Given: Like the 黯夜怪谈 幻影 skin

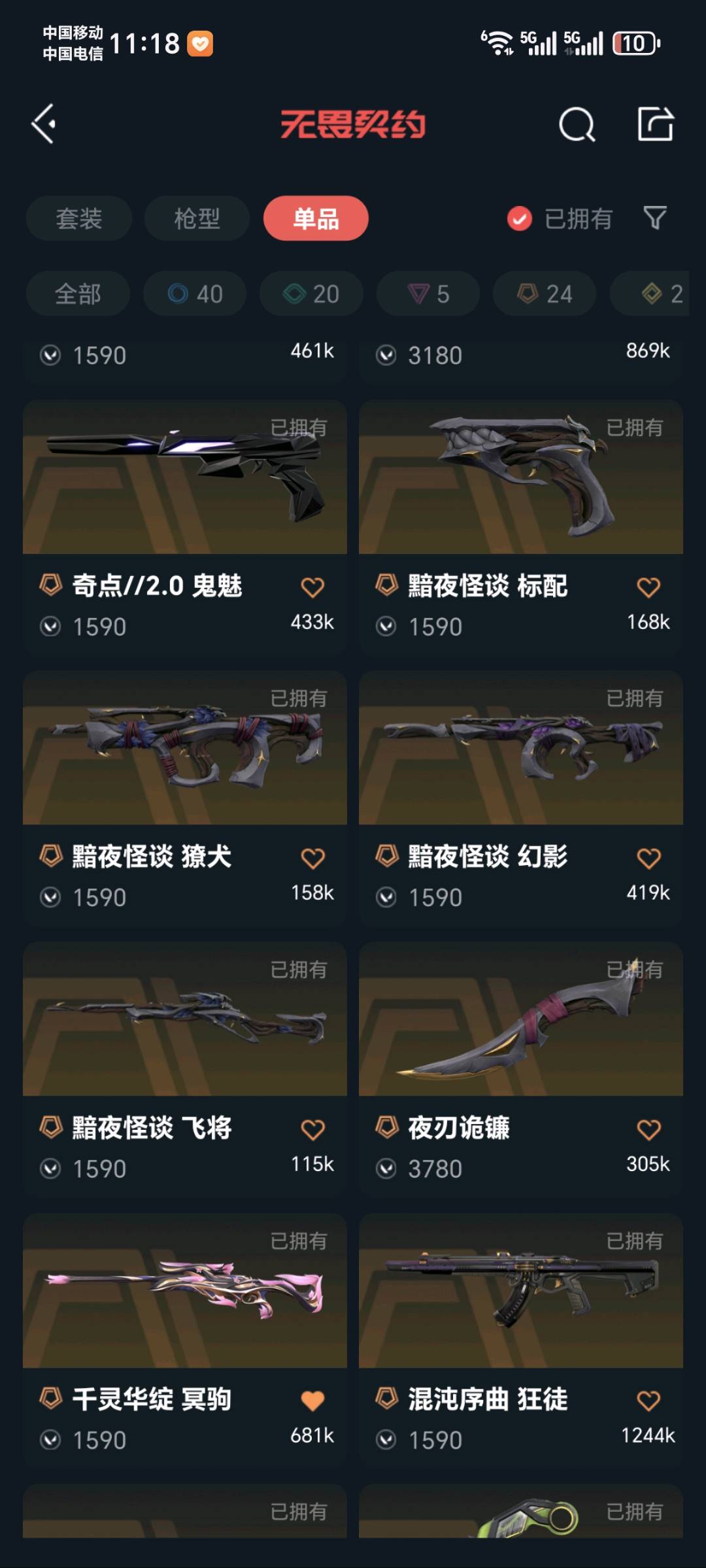Looking at the screenshot, I should (648, 858).
